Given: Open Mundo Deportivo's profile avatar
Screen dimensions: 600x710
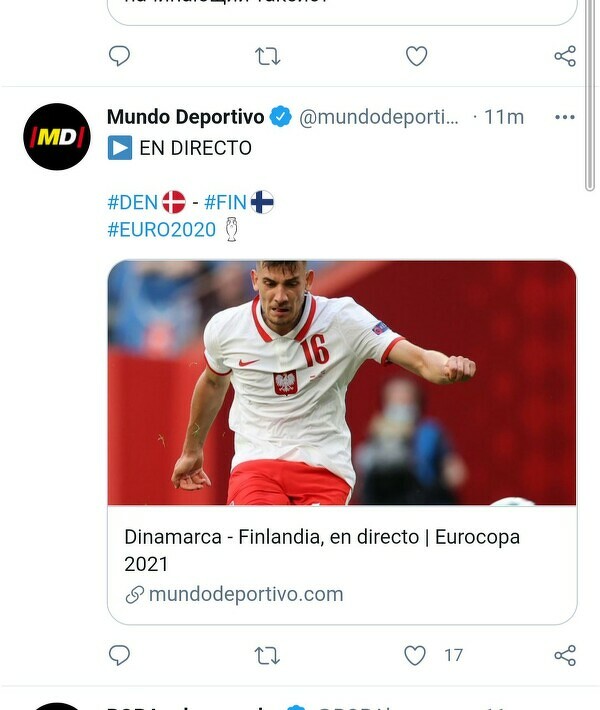Looking at the screenshot, I should 57,137.
